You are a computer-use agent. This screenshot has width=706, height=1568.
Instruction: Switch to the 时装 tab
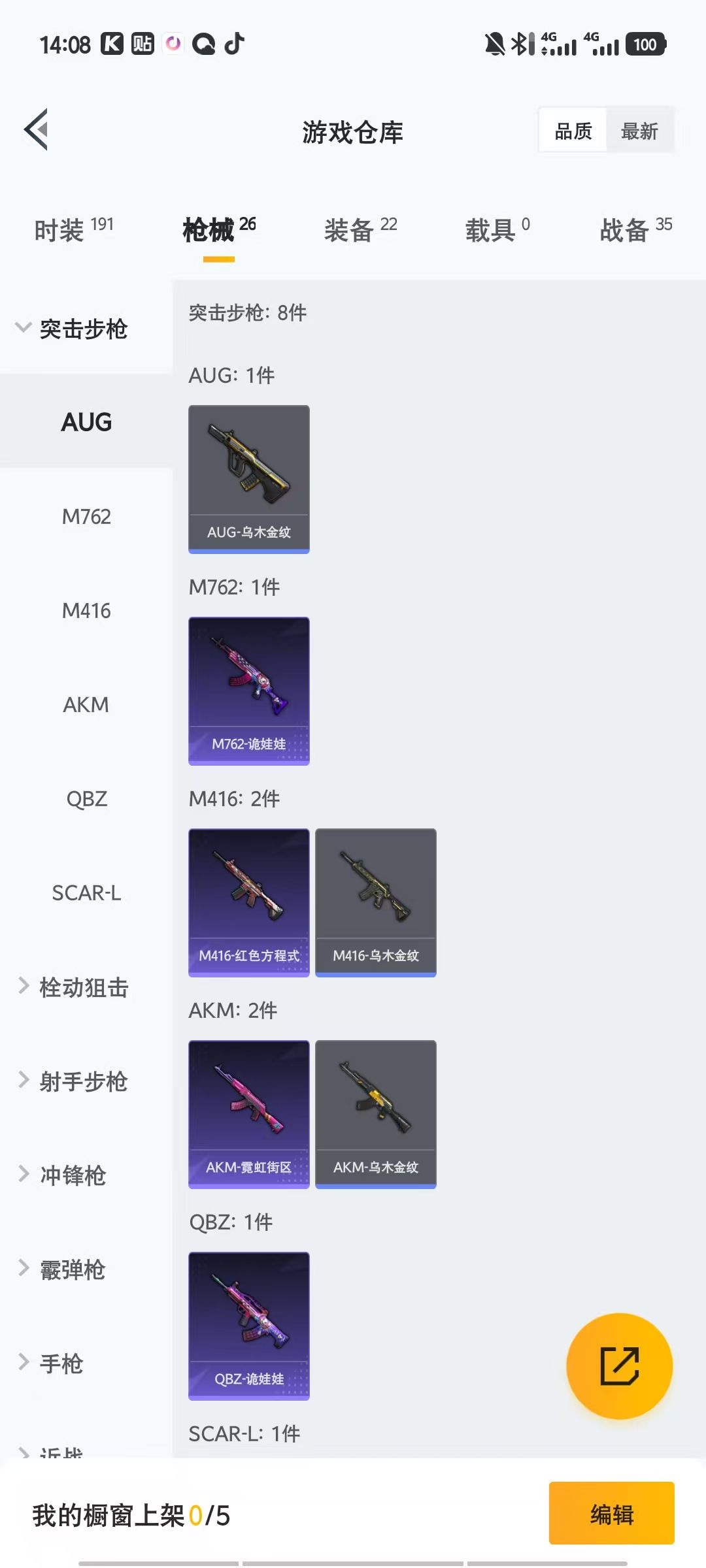73,230
